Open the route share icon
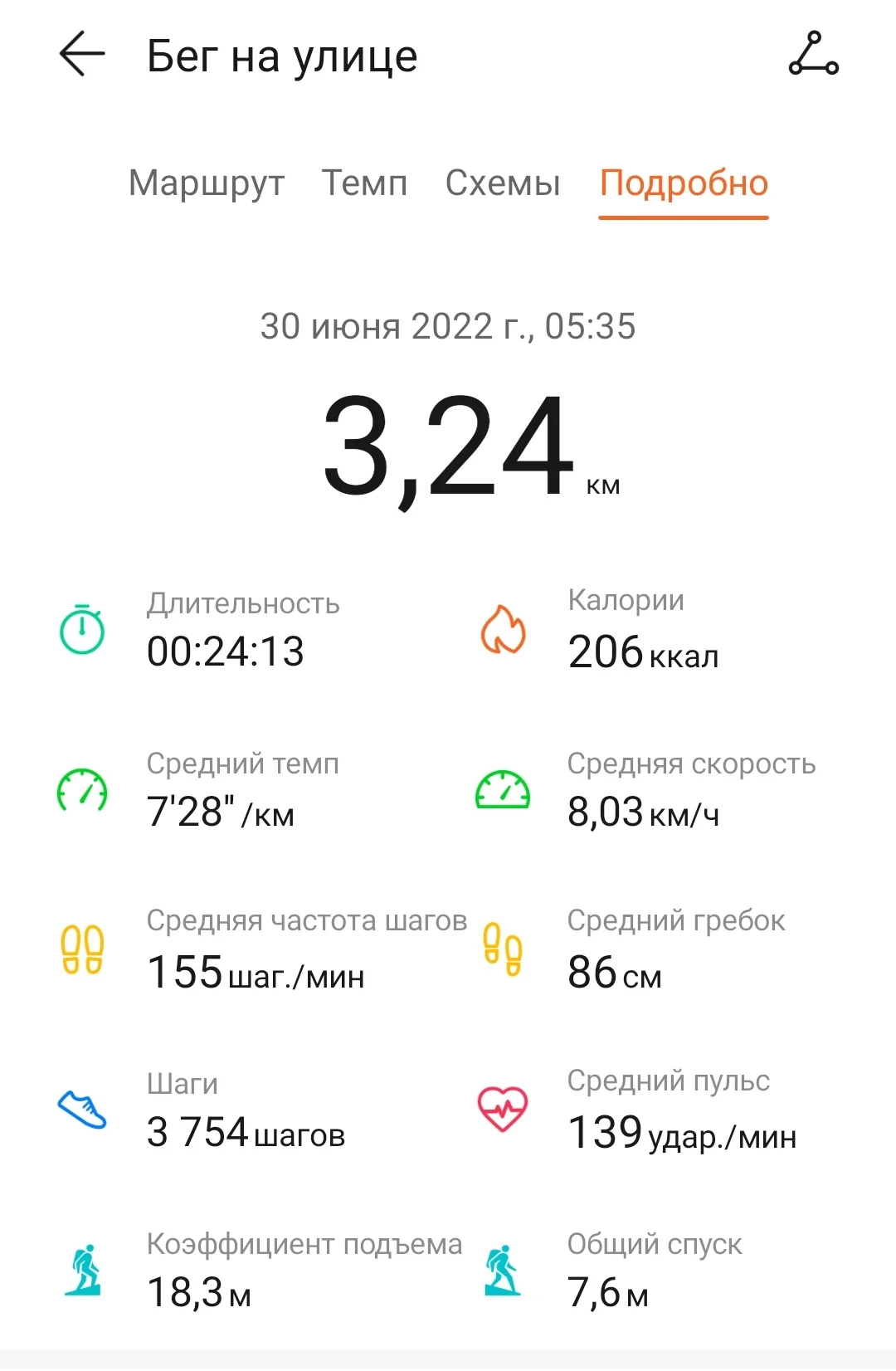Image resolution: width=896 pixels, height=1371 pixels. [813, 55]
